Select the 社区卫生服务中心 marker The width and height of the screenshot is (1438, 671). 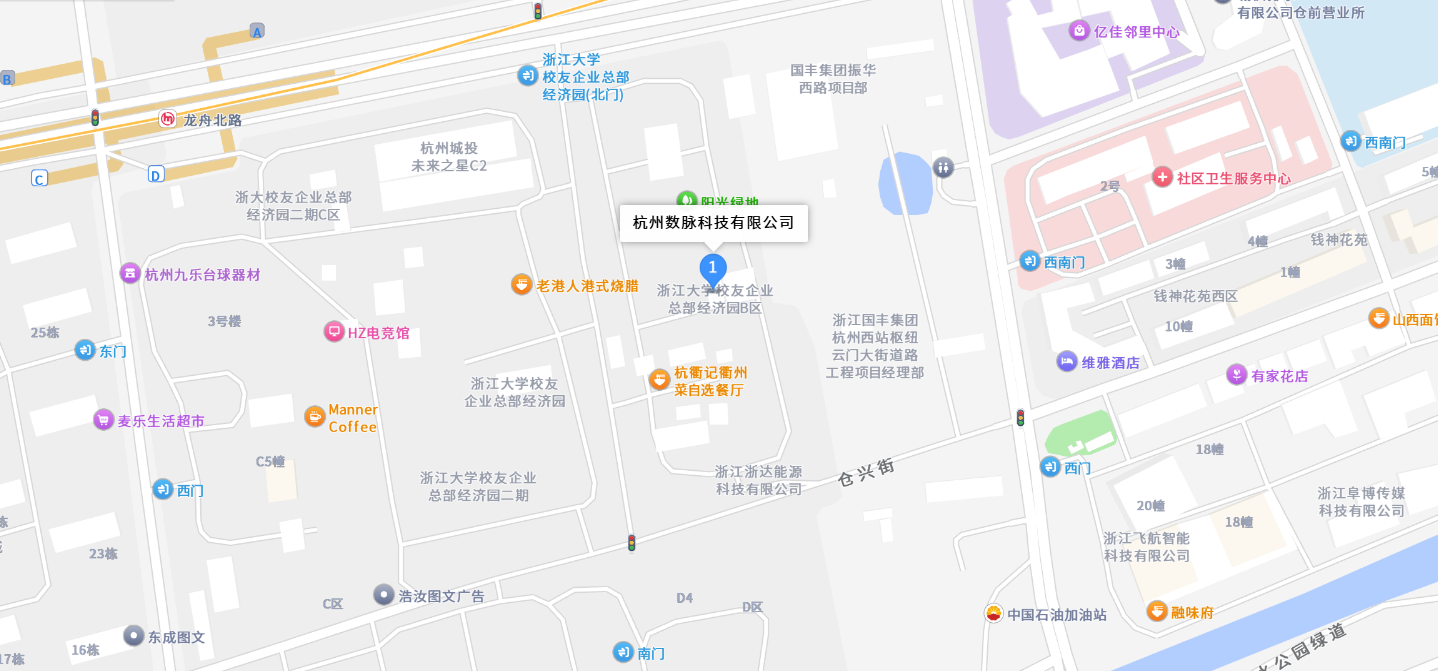coord(1162,177)
